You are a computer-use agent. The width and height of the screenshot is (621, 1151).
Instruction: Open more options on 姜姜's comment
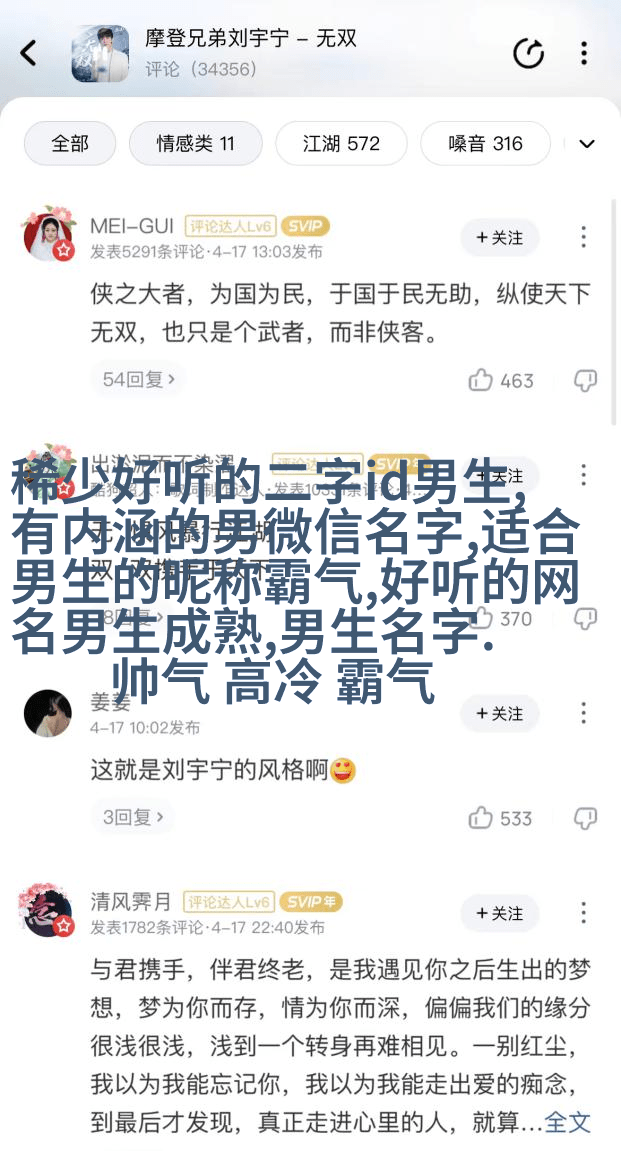point(584,714)
